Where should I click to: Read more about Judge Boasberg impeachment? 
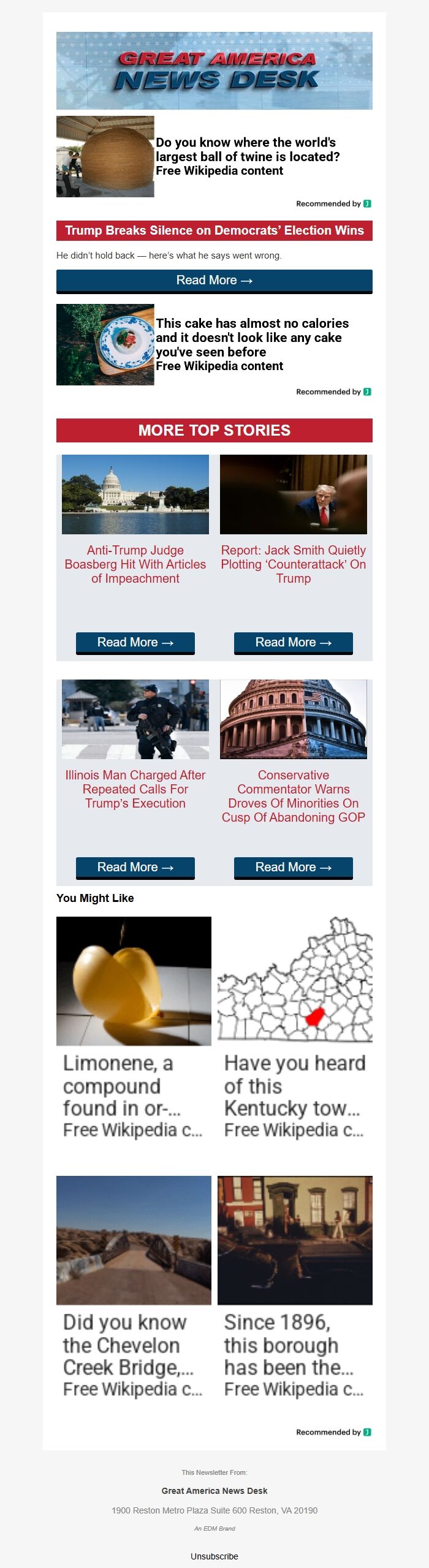point(135,642)
